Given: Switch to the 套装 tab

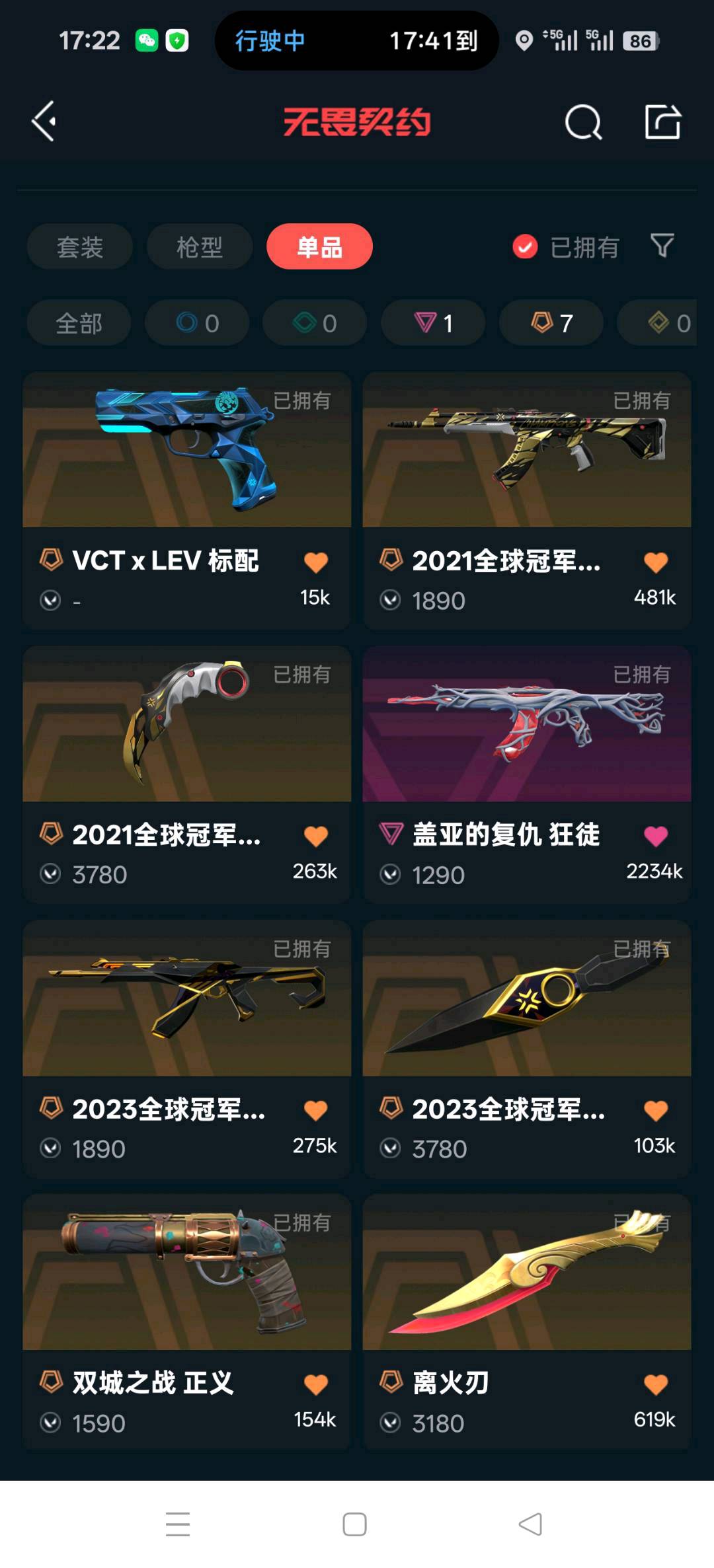Looking at the screenshot, I should (80, 247).
